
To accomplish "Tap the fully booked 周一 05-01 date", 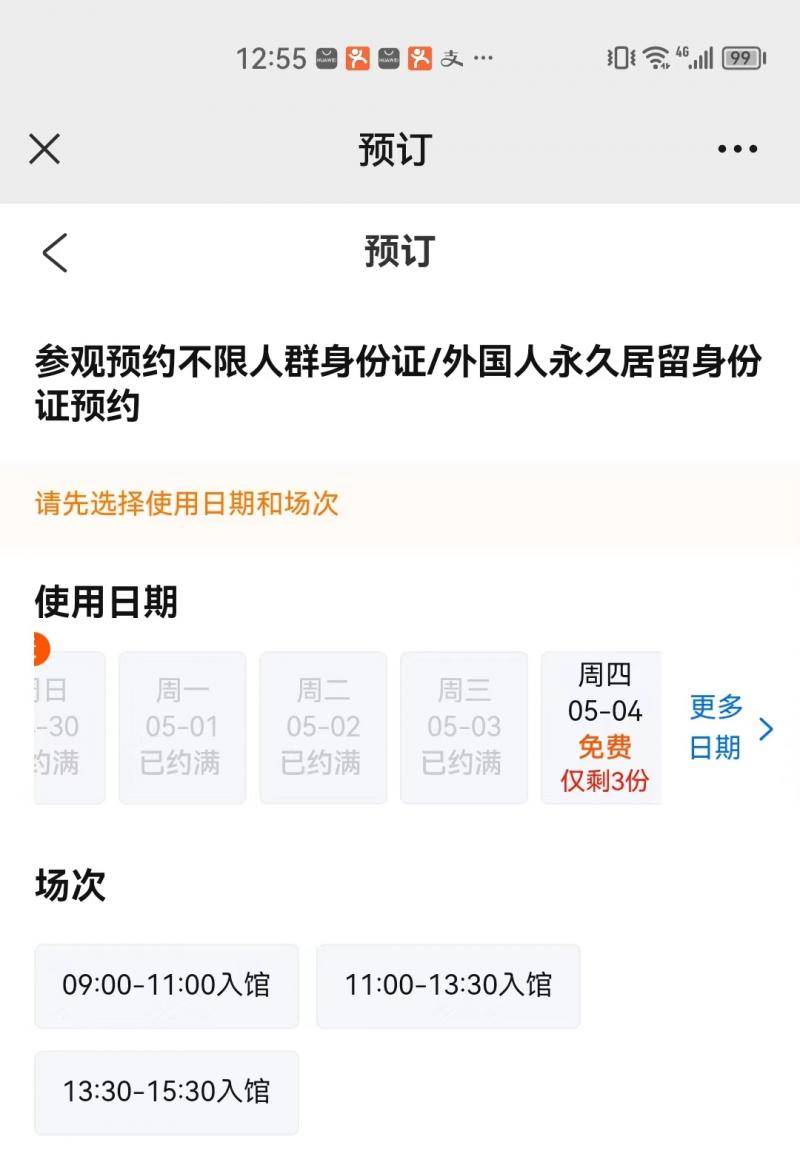I will [x=182, y=728].
